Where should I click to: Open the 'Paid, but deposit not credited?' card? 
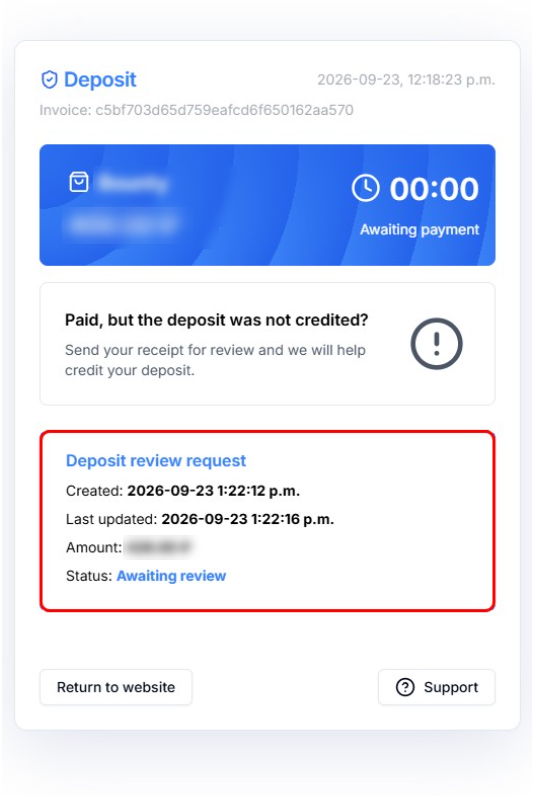(x=267, y=344)
